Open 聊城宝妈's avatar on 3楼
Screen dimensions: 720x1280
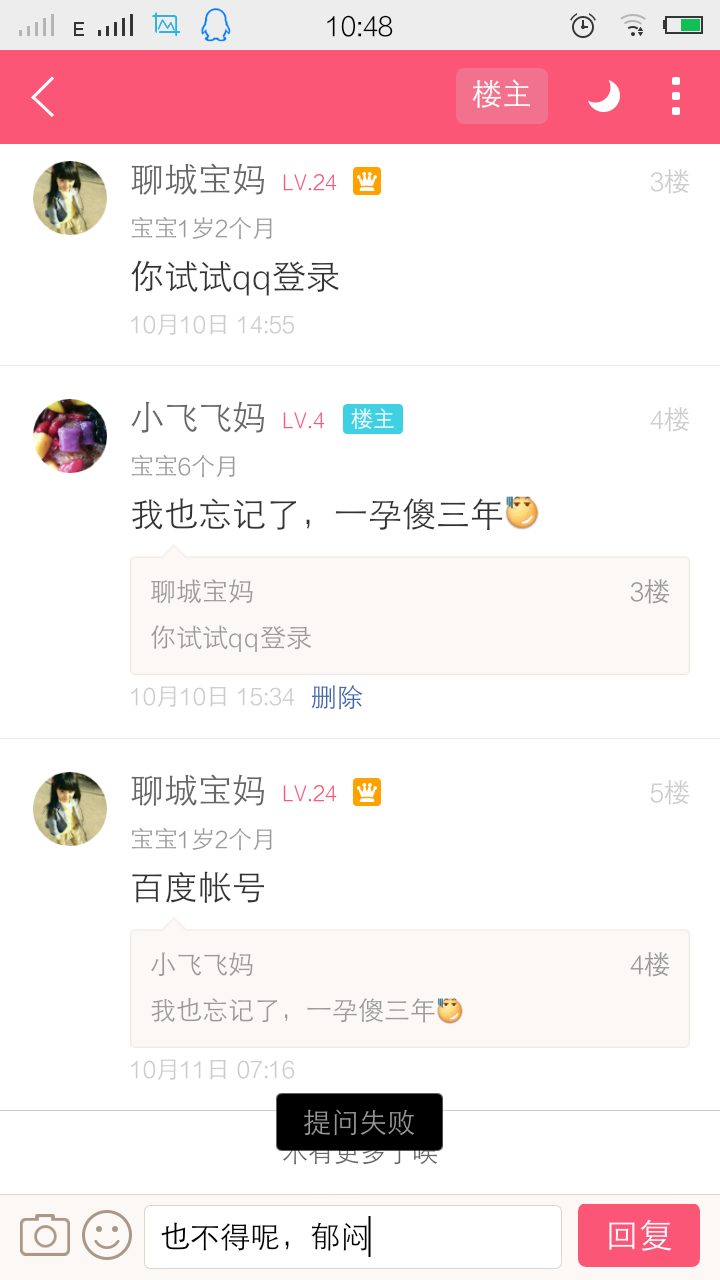pos(70,198)
